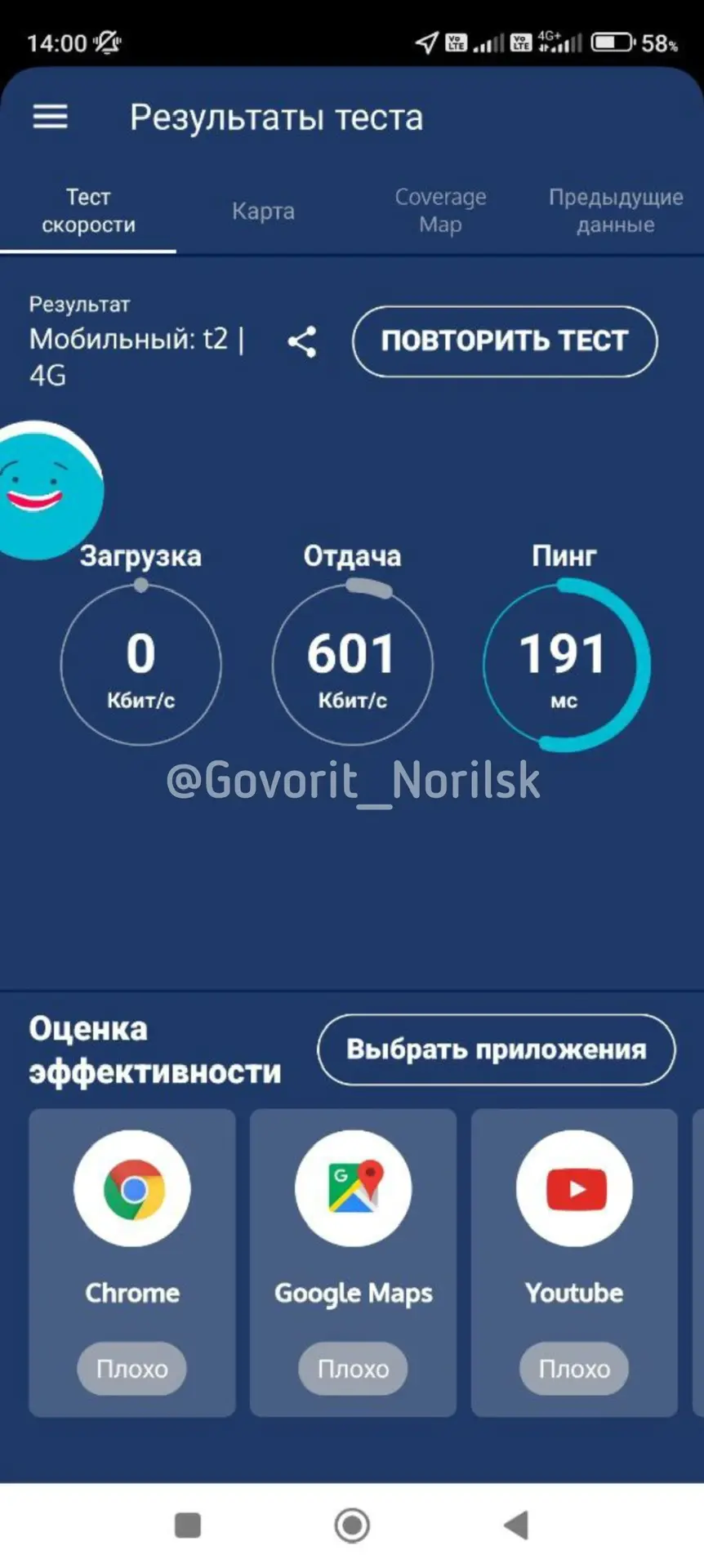Switch to the Карта tab
704x1568 pixels.
coord(263,212)
